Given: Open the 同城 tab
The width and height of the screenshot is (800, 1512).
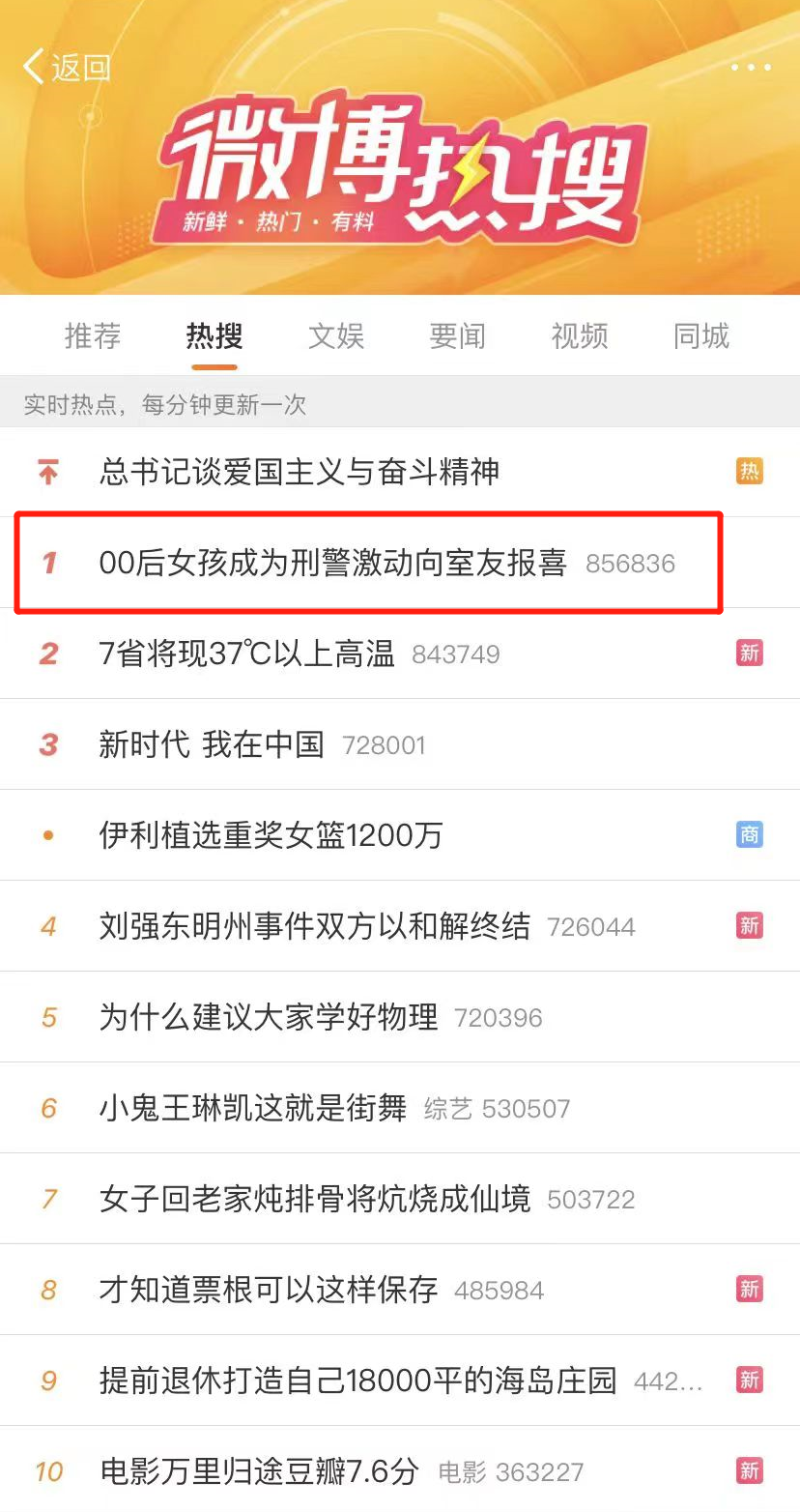Looking at the screenshot, I should click(x=701, y=336).
